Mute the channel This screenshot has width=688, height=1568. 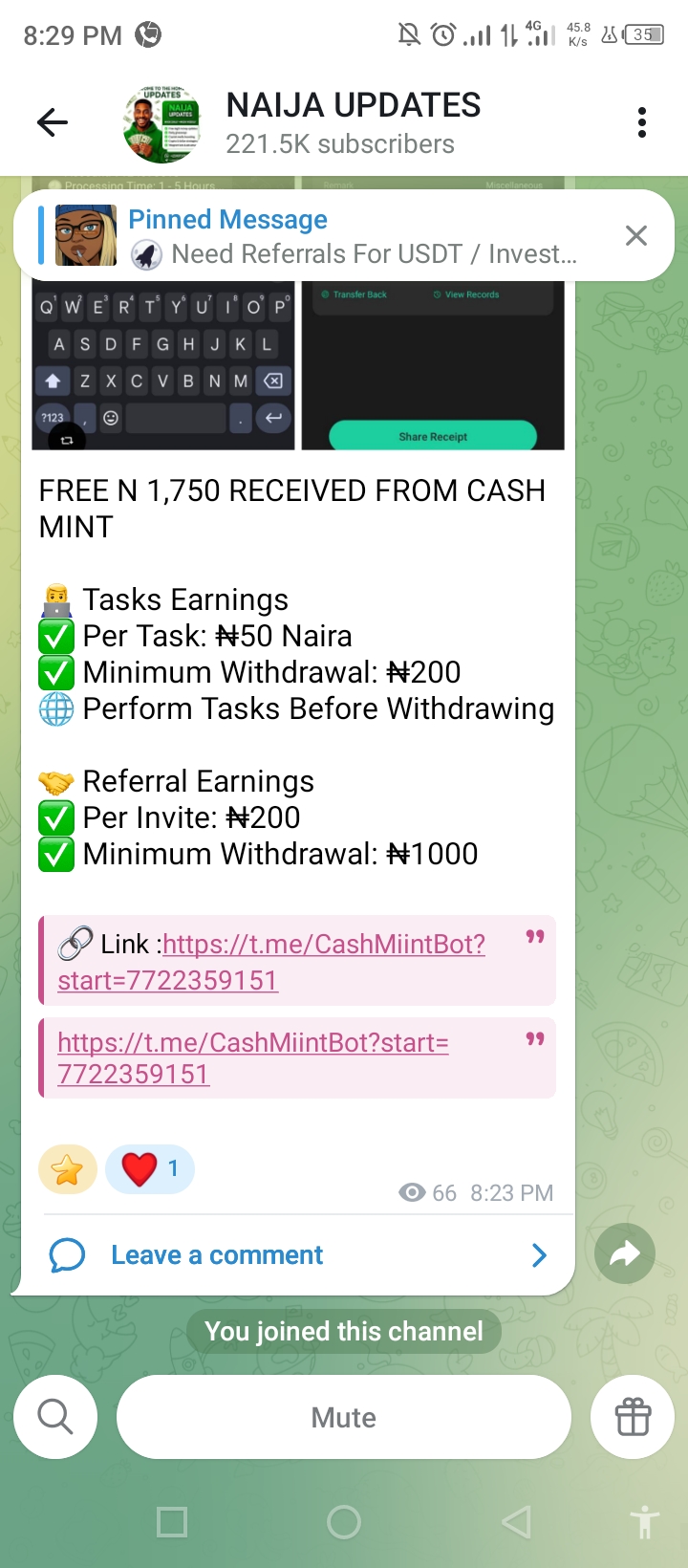(344, 1417)
